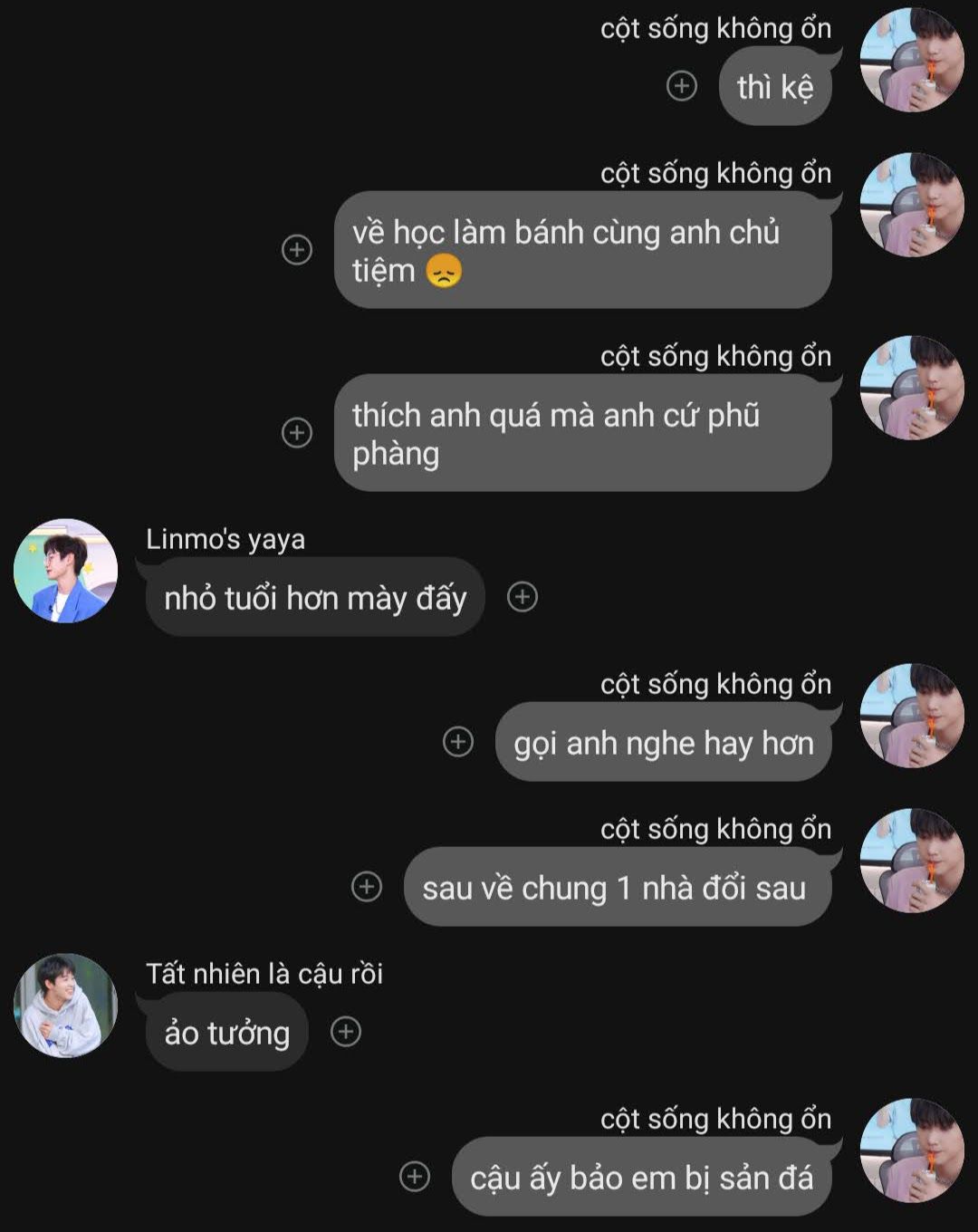
Task: React to "gọi anh nghe hay hơn" message
Action: click(458, 742)
